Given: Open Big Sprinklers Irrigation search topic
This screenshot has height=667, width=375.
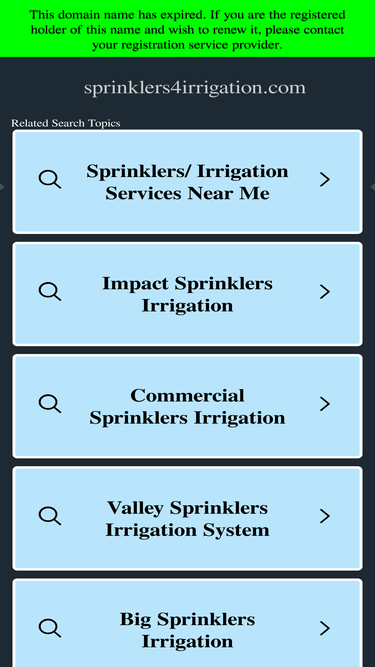Looking at the screenshot, I should tap(188, 623).
